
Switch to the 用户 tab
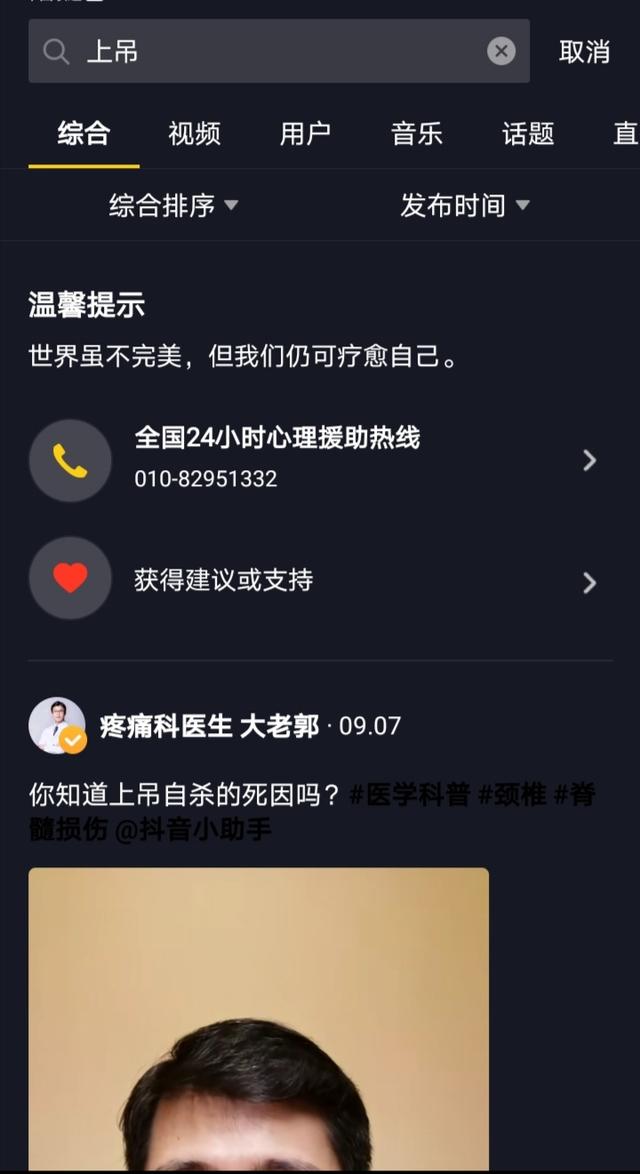305,134
